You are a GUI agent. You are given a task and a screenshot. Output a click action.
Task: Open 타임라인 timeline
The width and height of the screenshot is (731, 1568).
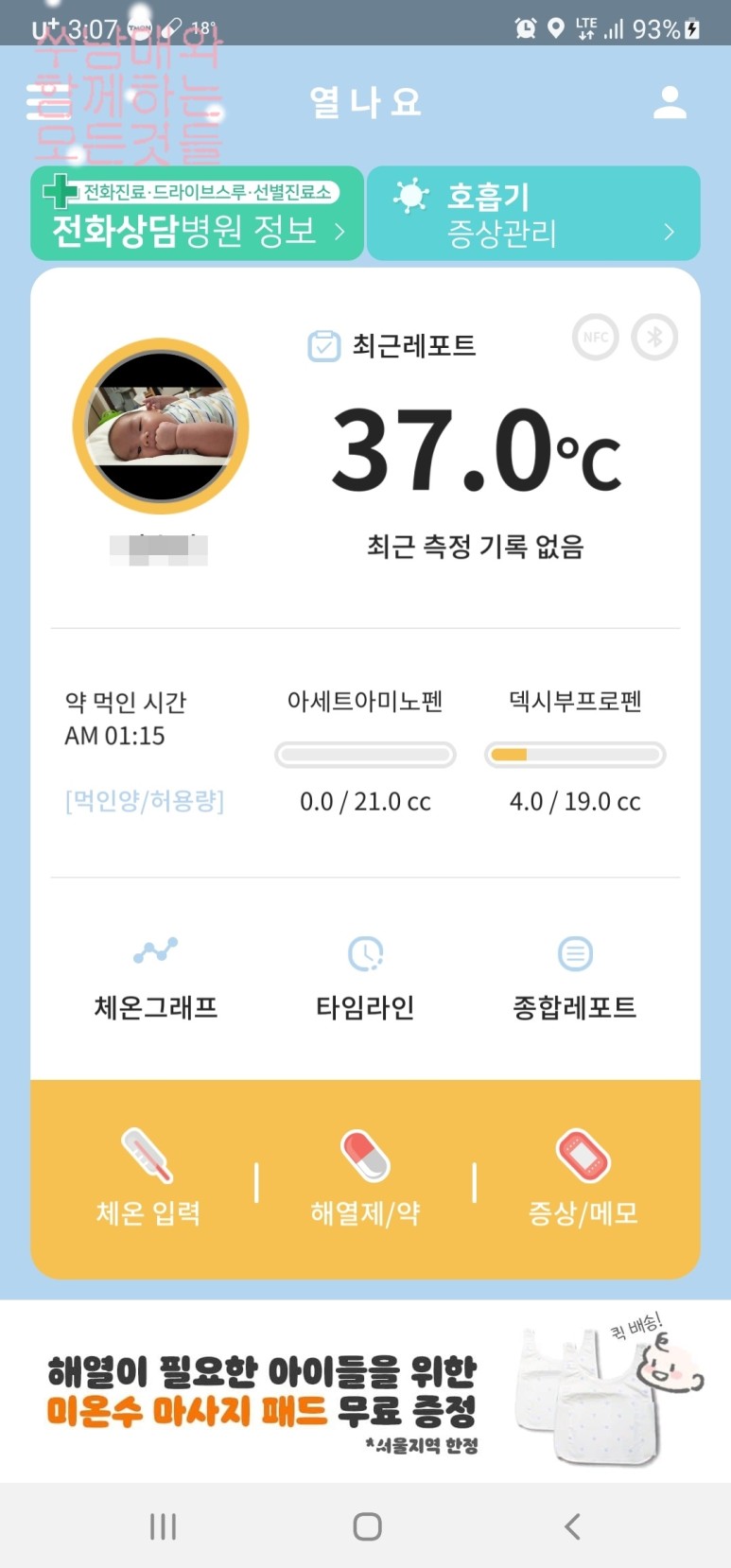tap(365, 979)
